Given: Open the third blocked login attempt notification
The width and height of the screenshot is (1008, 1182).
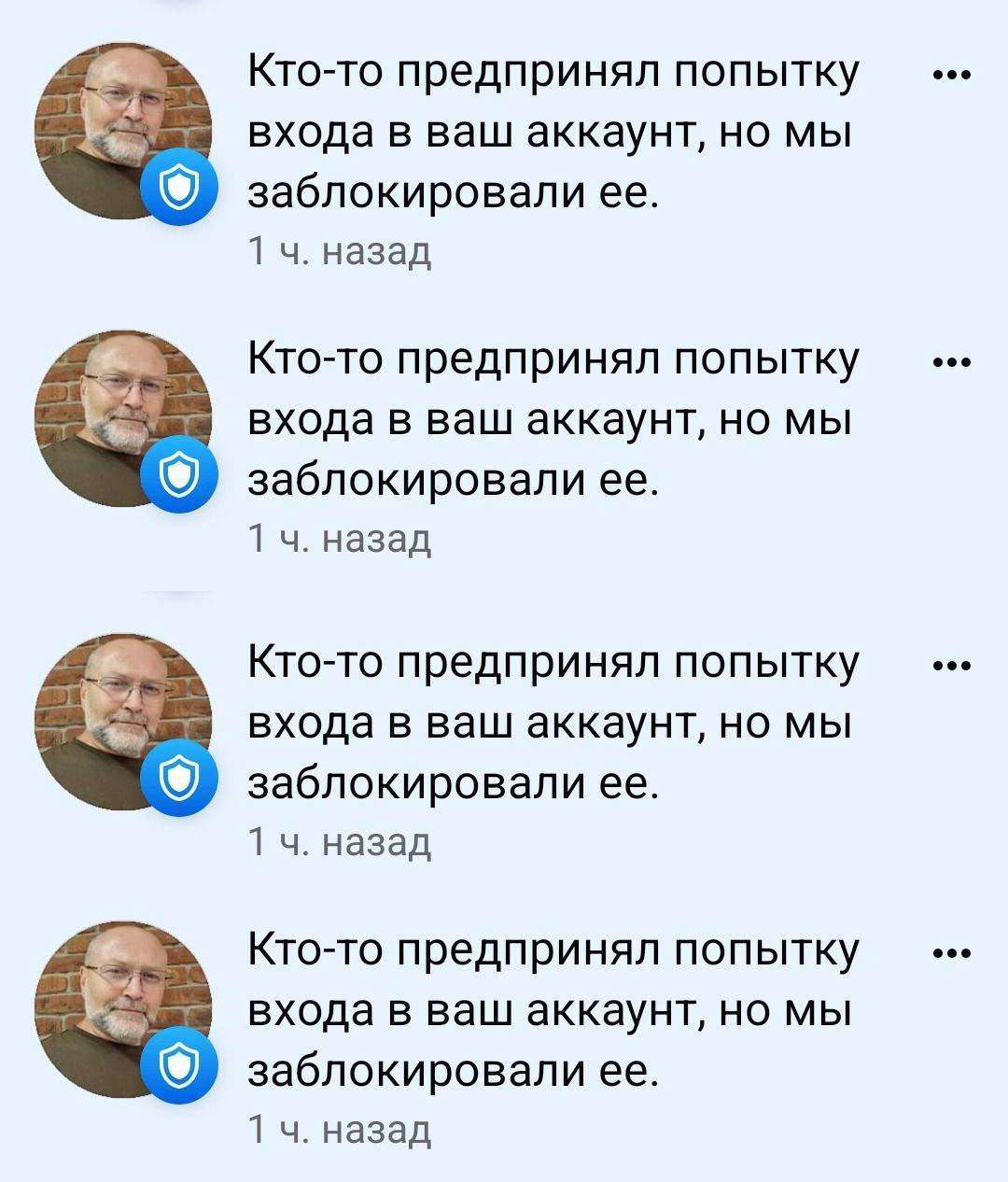Looking at the screenshot, I should 551,724.
